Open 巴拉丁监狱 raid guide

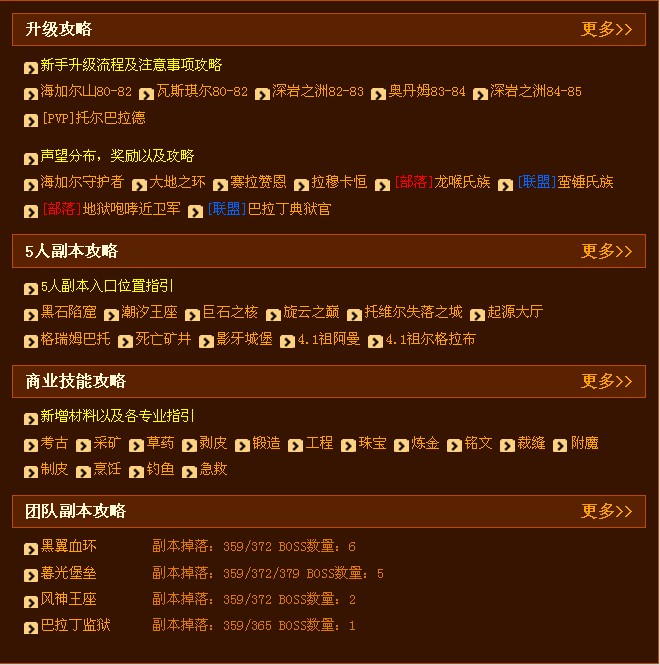tap(75, 625)
